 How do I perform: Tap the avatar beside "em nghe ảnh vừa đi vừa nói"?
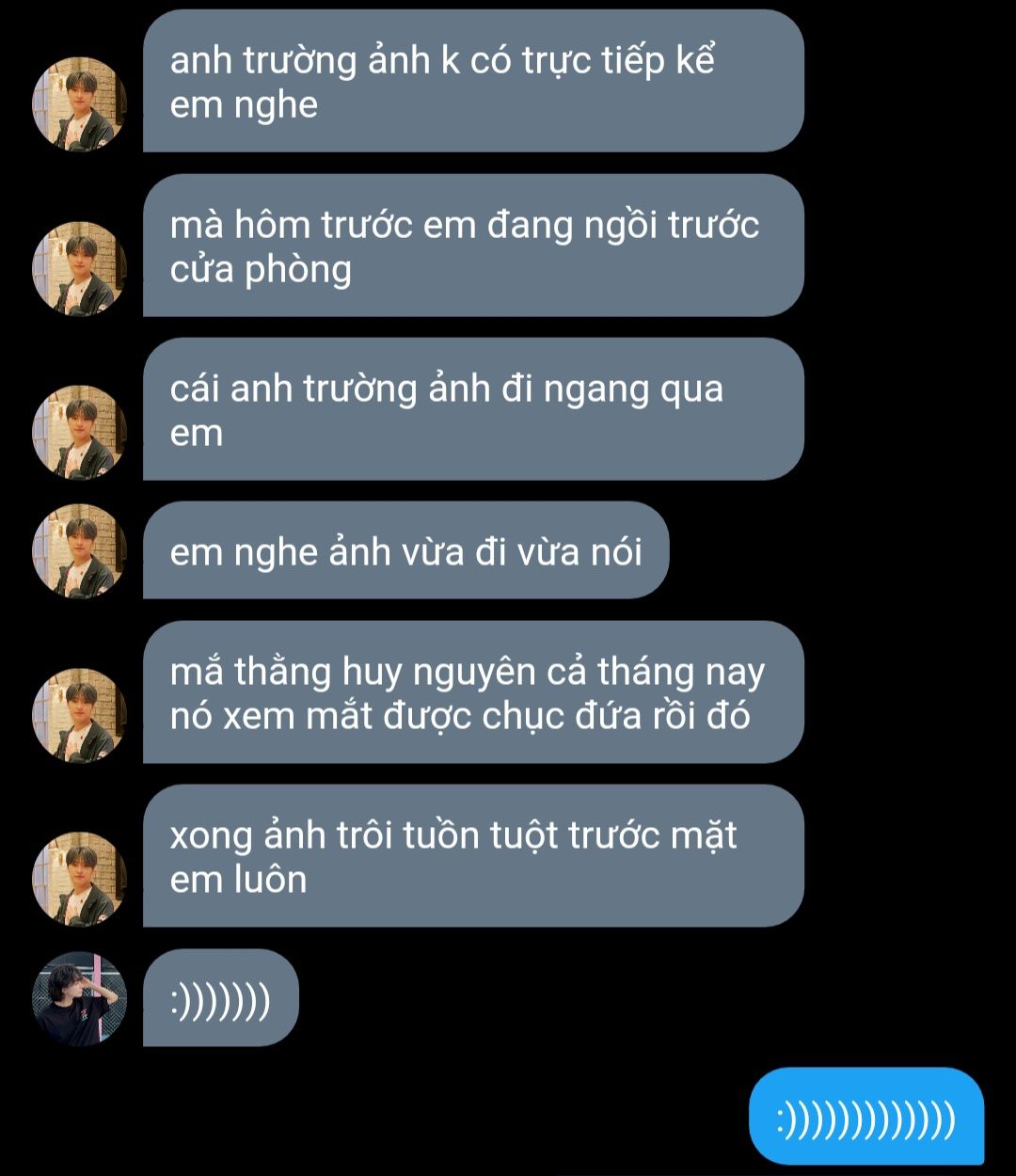pyautogui.click(x=79, y=551)
